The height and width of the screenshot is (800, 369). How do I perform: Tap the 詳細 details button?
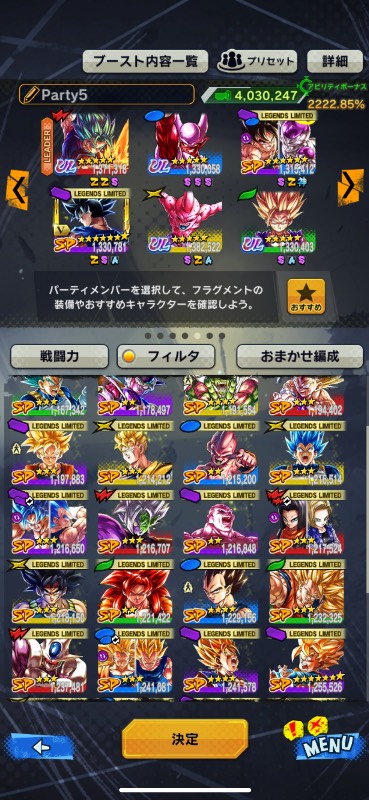pyautogui.click(x=335, y=62)
